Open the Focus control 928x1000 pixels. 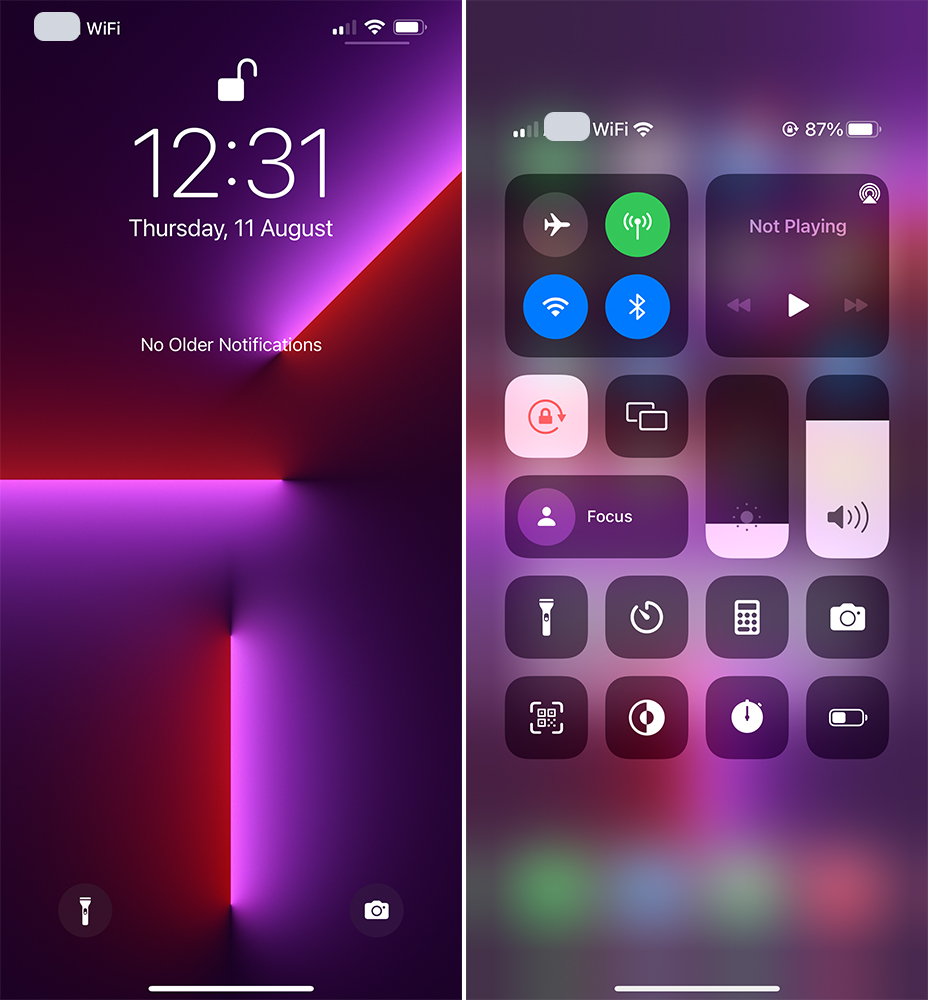click(596, 517)
